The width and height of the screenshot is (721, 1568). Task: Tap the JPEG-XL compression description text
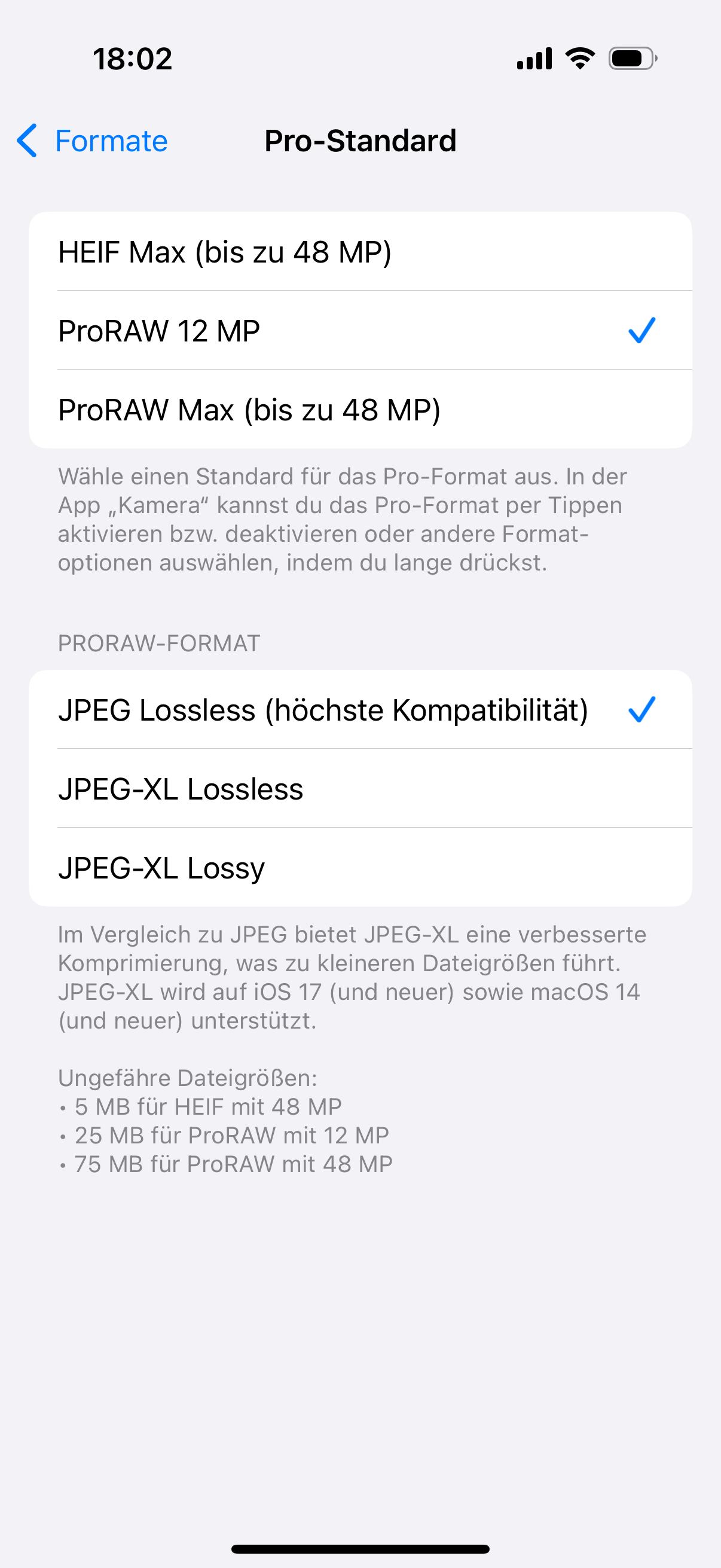350,977
